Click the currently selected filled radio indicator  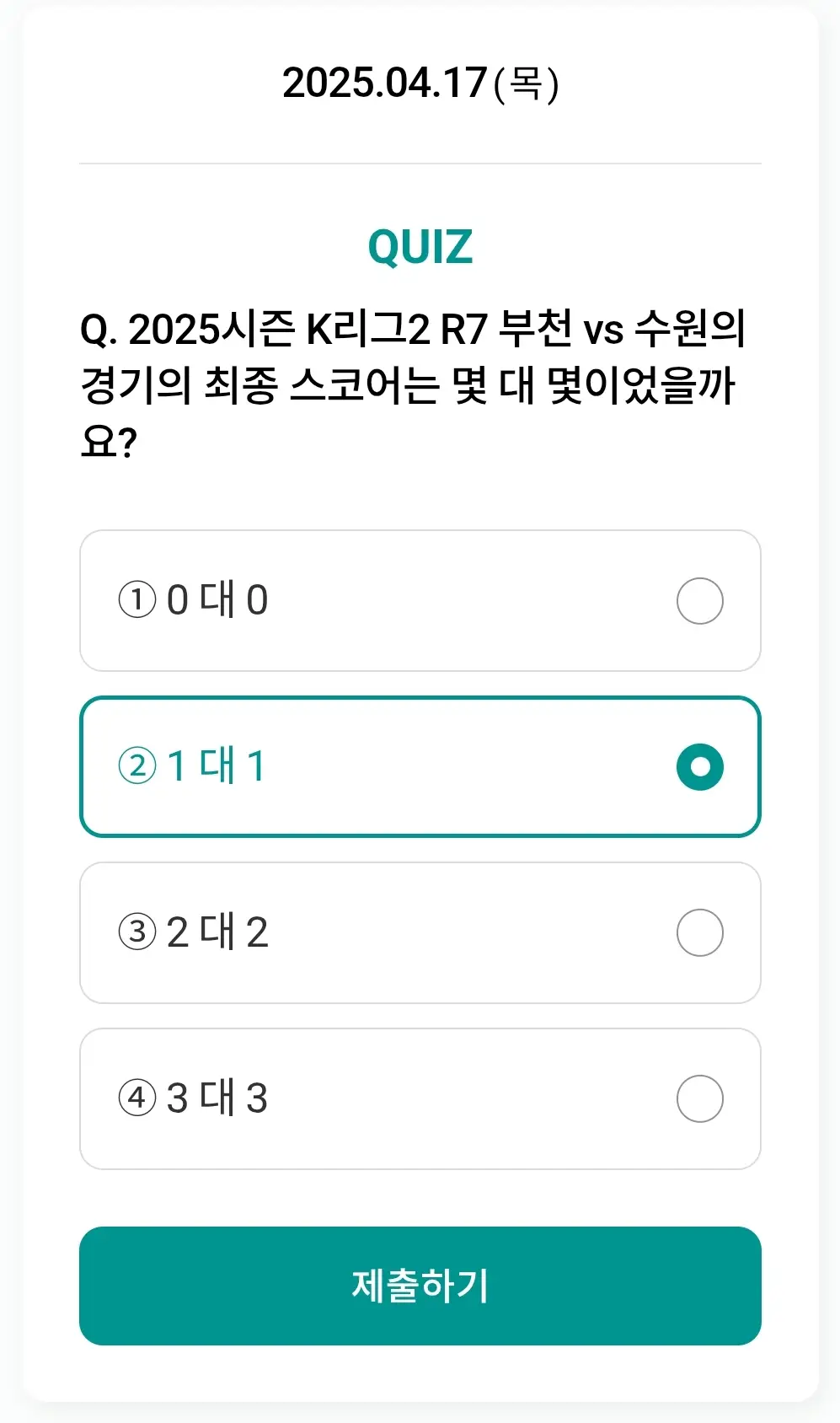(x=700, y=767)
